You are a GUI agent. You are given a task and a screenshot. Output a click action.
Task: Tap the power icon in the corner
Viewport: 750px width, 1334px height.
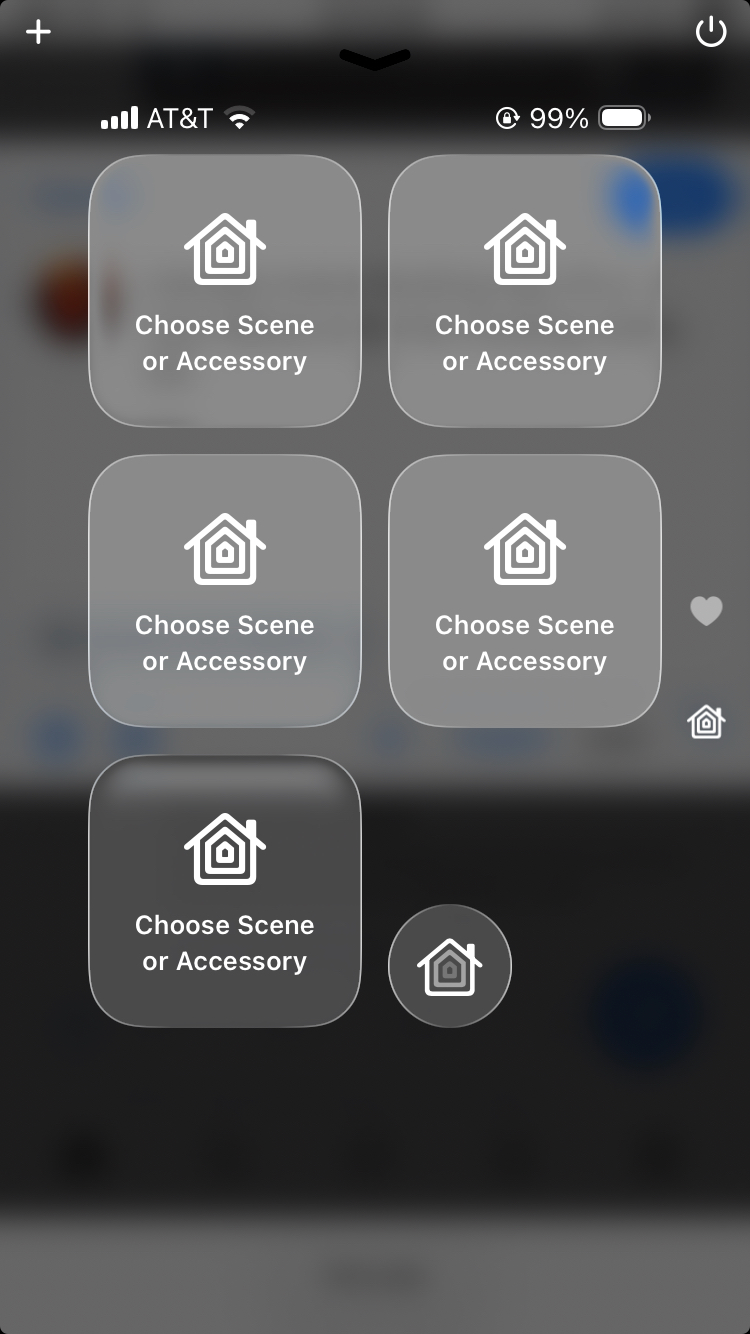tap(710, 32)
